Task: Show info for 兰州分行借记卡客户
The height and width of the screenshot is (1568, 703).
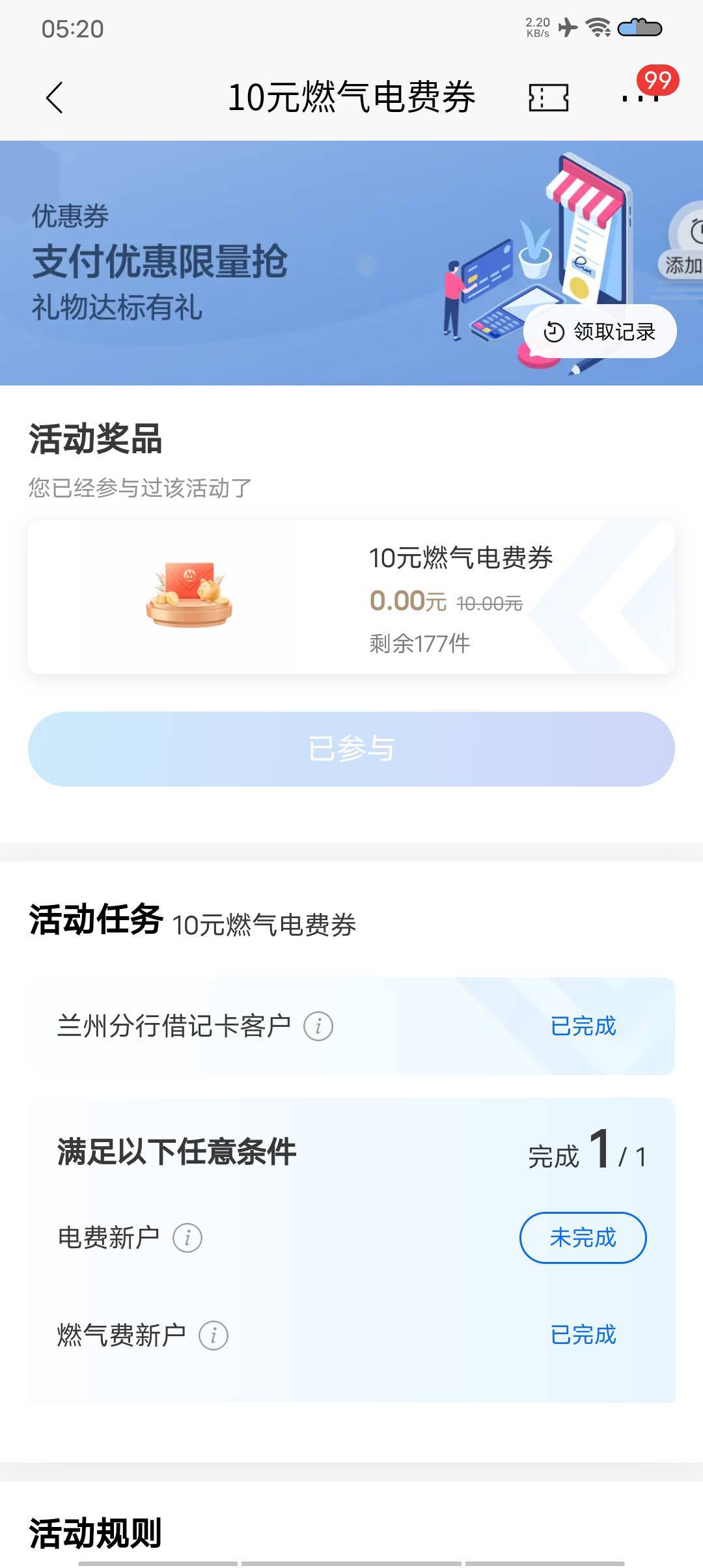Action: 318,1026
